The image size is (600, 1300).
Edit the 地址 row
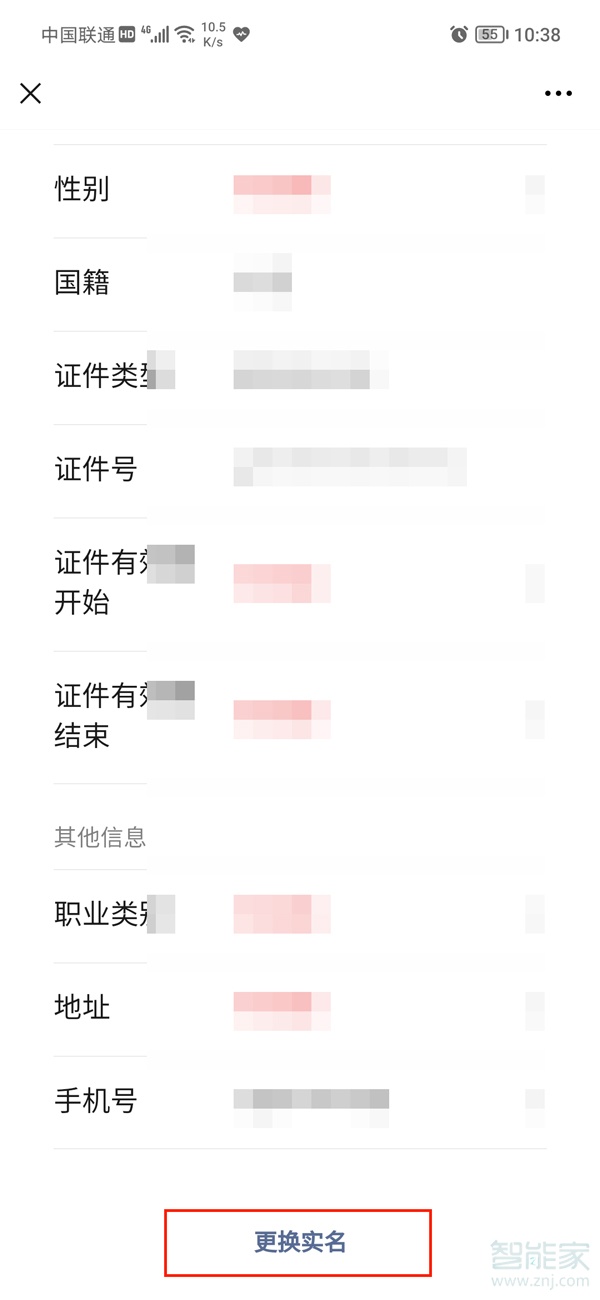coord(300,1007)
